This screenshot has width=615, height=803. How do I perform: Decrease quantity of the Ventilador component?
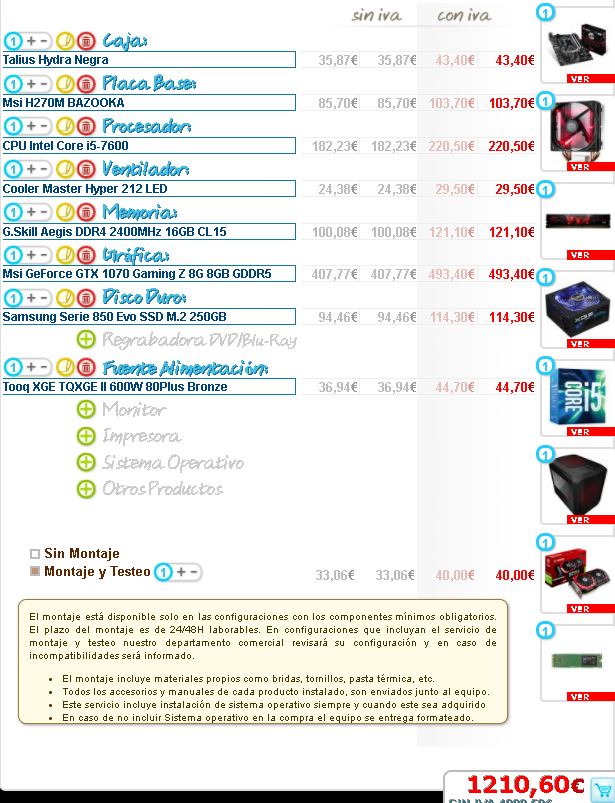[x=44, y=170]
